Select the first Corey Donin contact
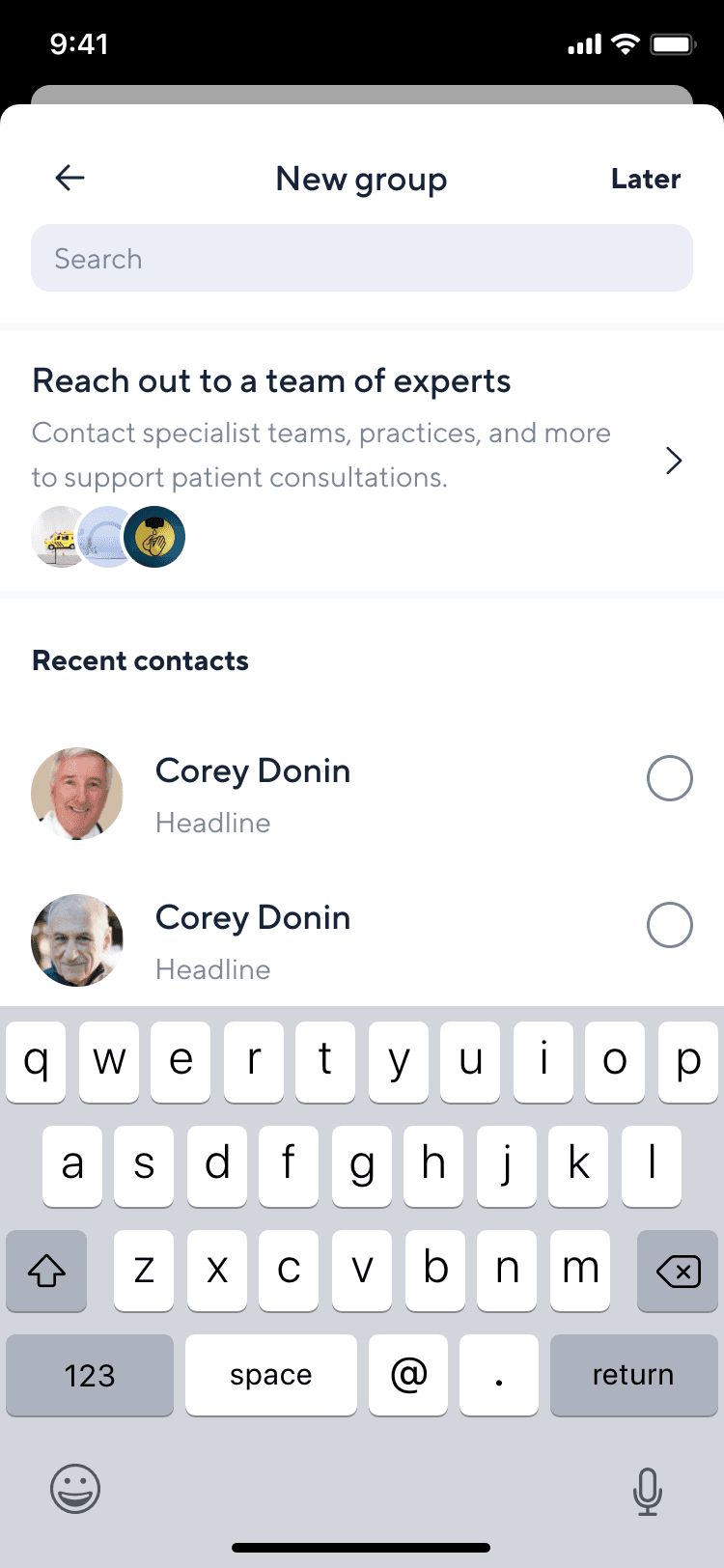The image size is (724, 1568). click(x=669, y=778)
